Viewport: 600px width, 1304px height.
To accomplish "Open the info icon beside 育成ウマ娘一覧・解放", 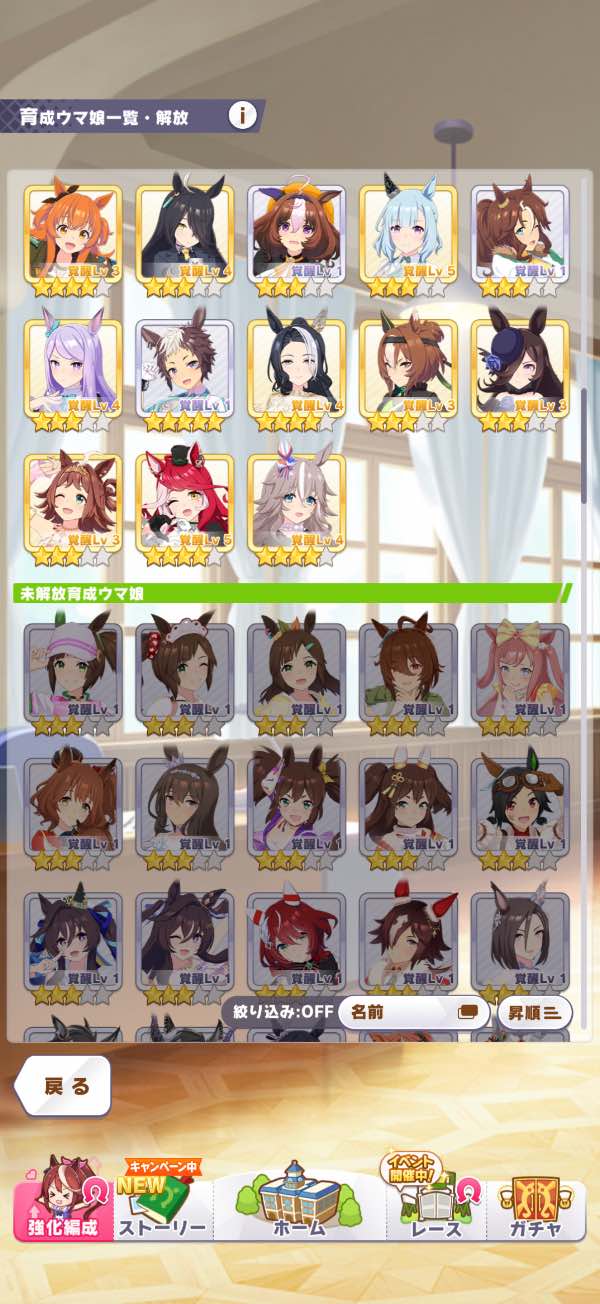I will 242,115.
